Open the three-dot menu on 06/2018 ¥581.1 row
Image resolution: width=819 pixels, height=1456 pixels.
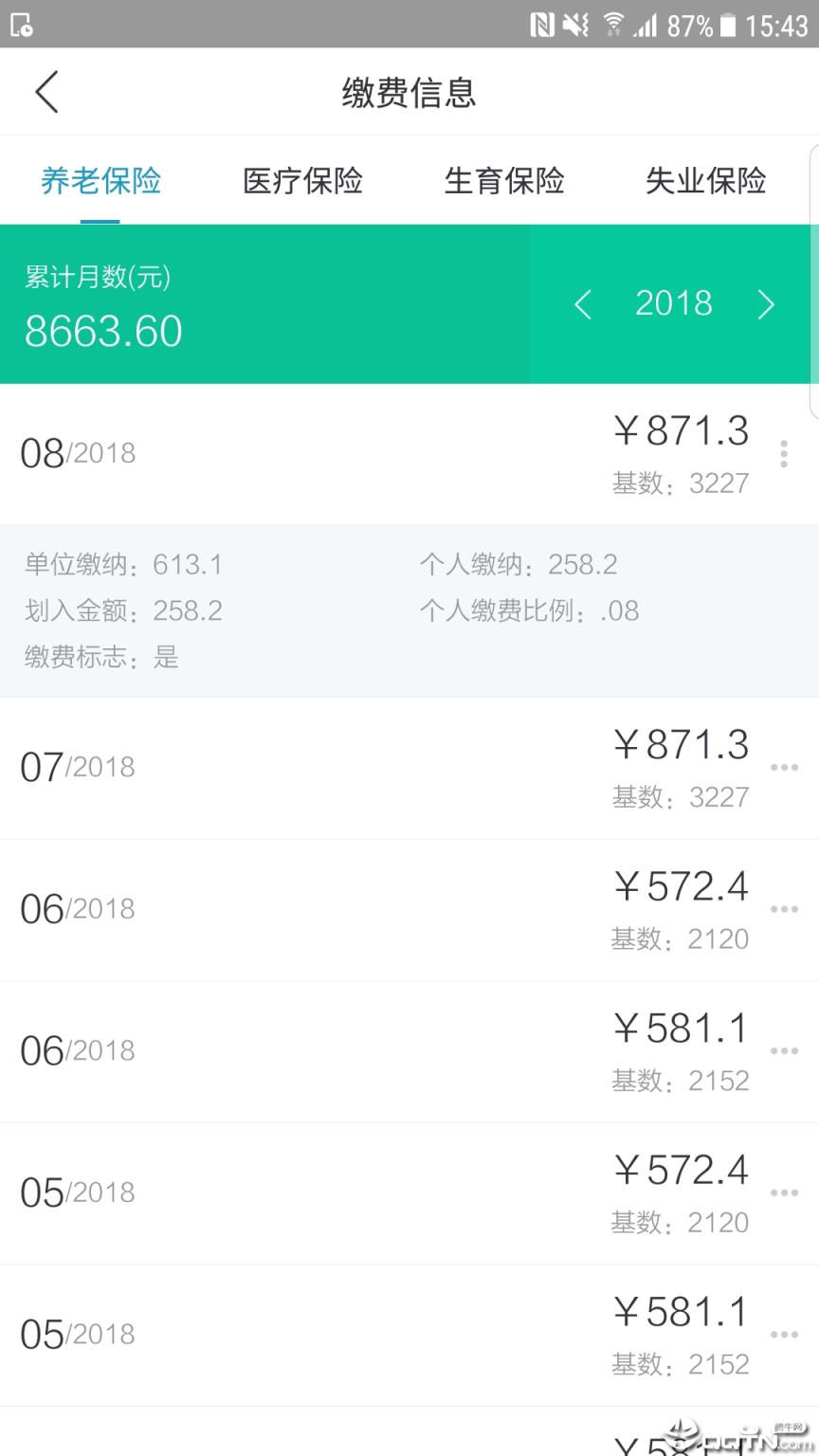[785, 1050]
